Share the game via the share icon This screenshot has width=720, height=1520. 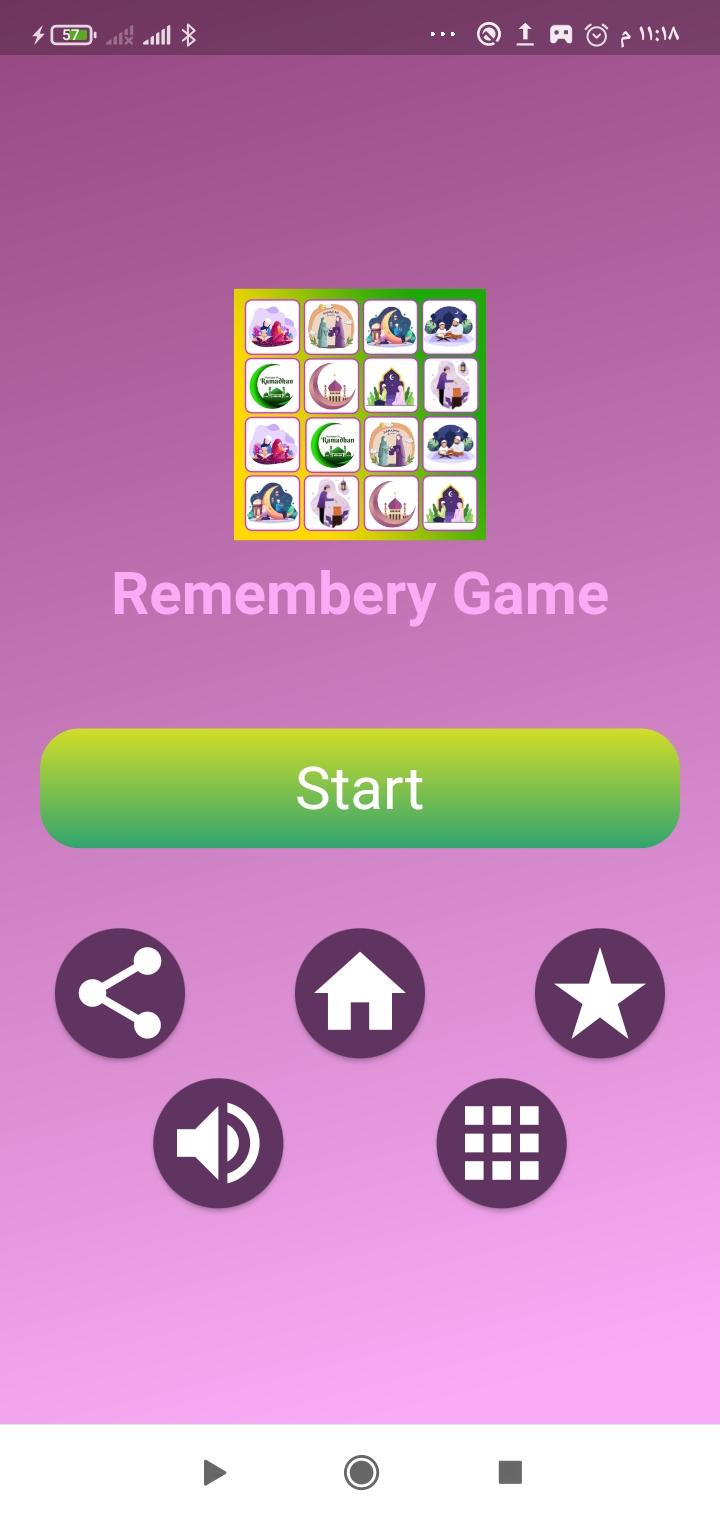tap(120, 993)
